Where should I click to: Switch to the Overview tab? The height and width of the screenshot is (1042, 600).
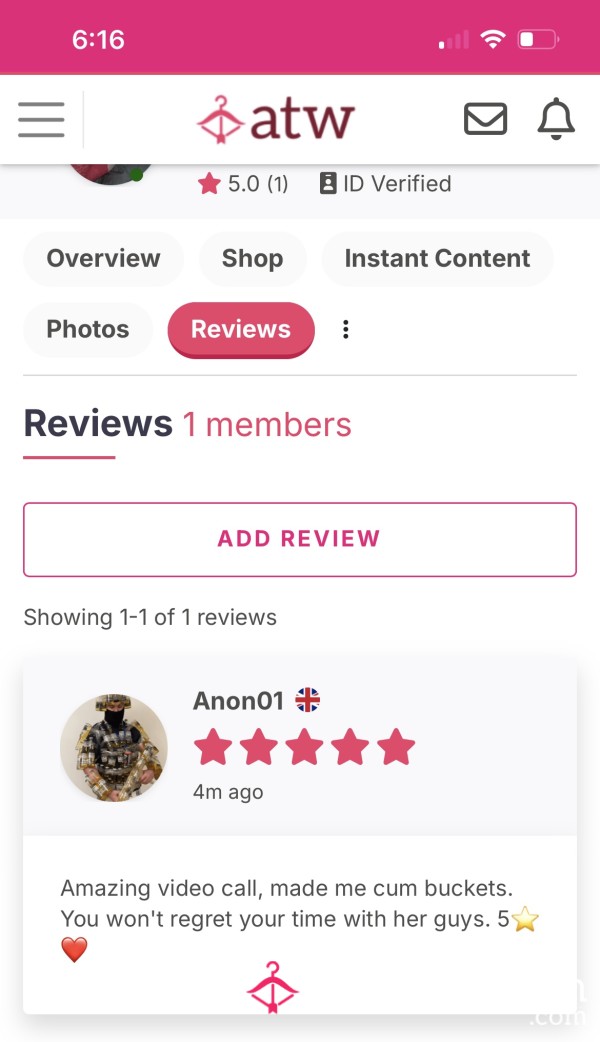pyautogui.click(x=103, y=259)
